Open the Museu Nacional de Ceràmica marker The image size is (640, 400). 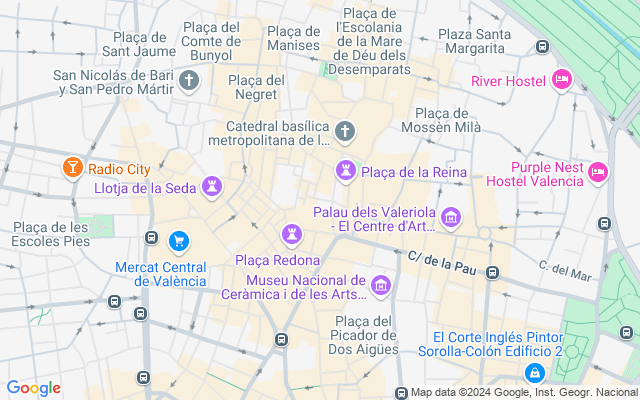tap(380, 287)
